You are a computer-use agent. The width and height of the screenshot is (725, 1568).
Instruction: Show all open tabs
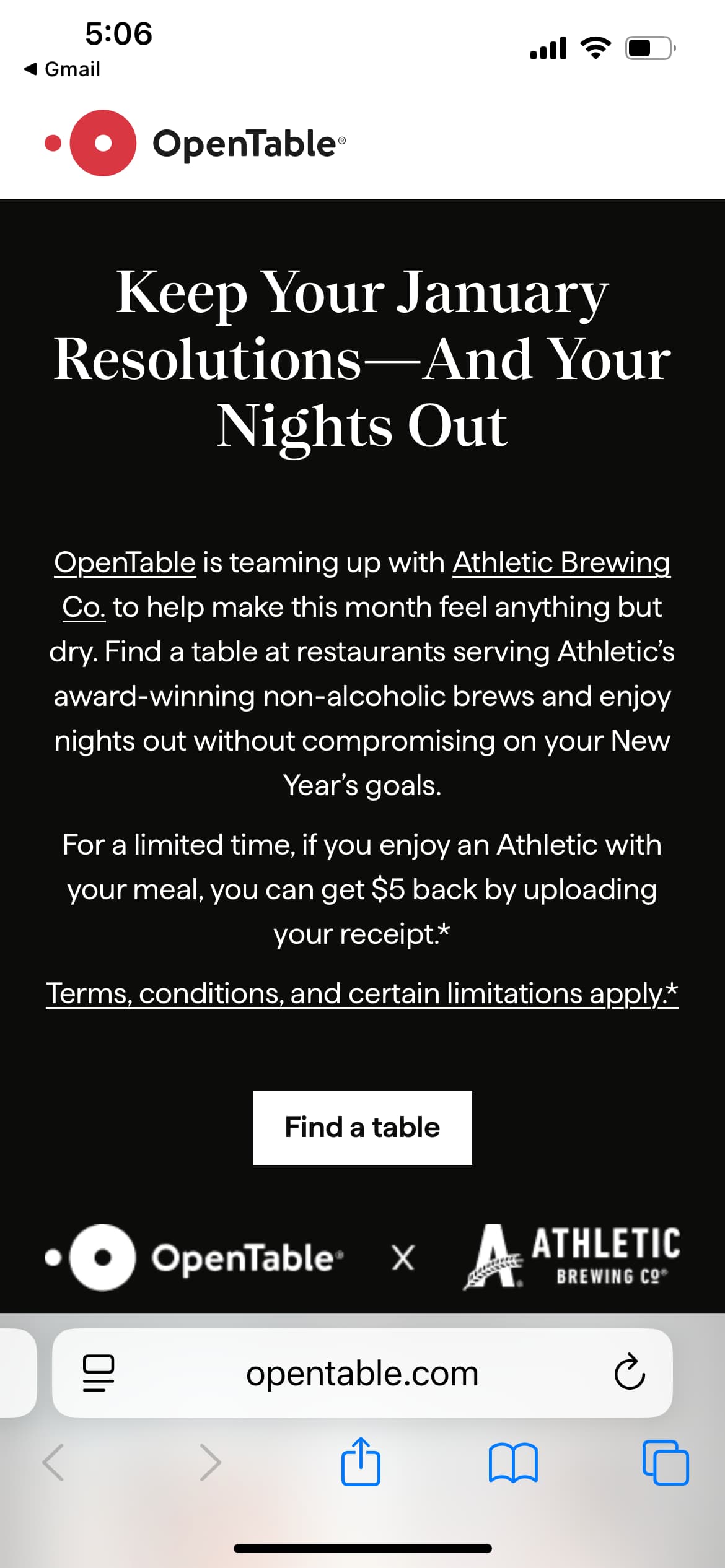(666, 1463)
